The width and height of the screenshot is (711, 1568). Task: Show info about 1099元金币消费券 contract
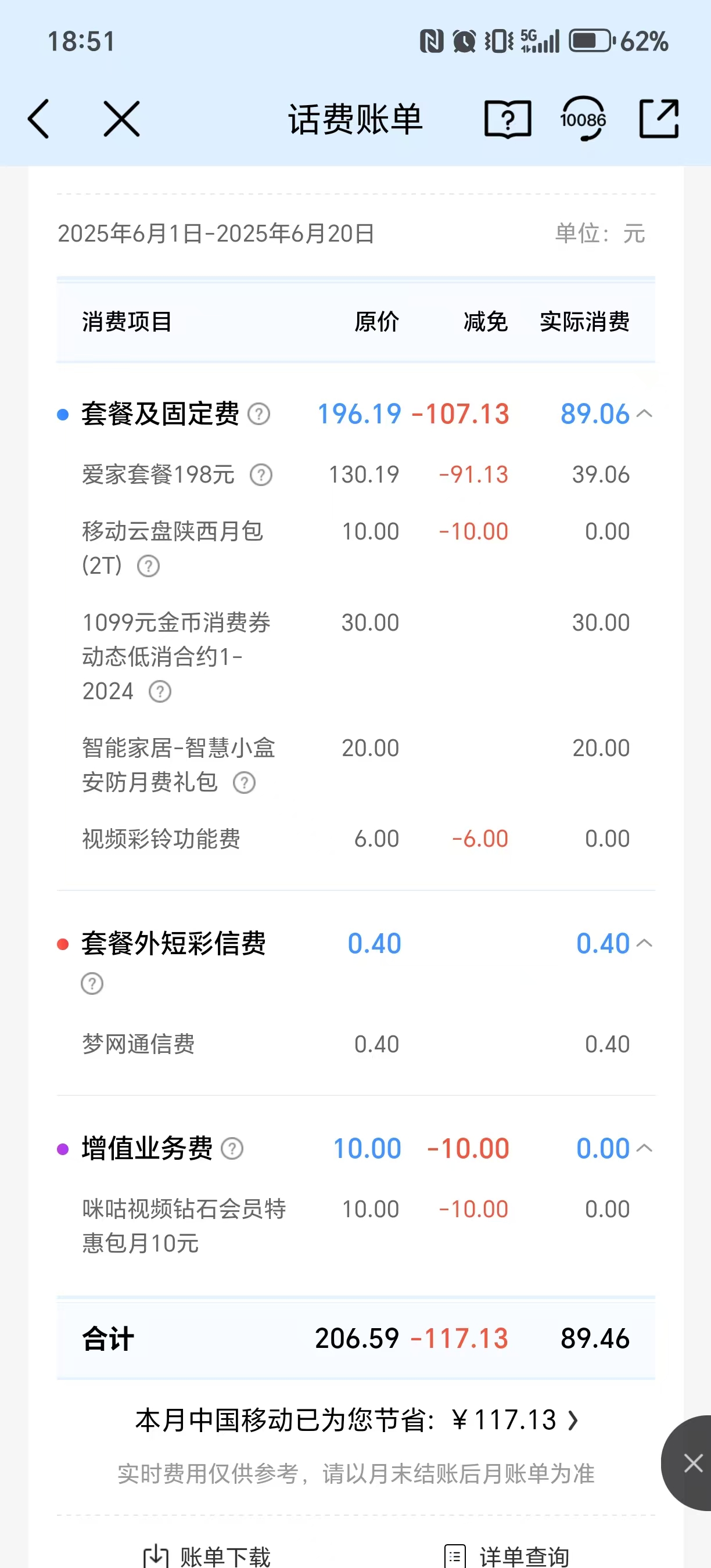[x=160, y=692]
